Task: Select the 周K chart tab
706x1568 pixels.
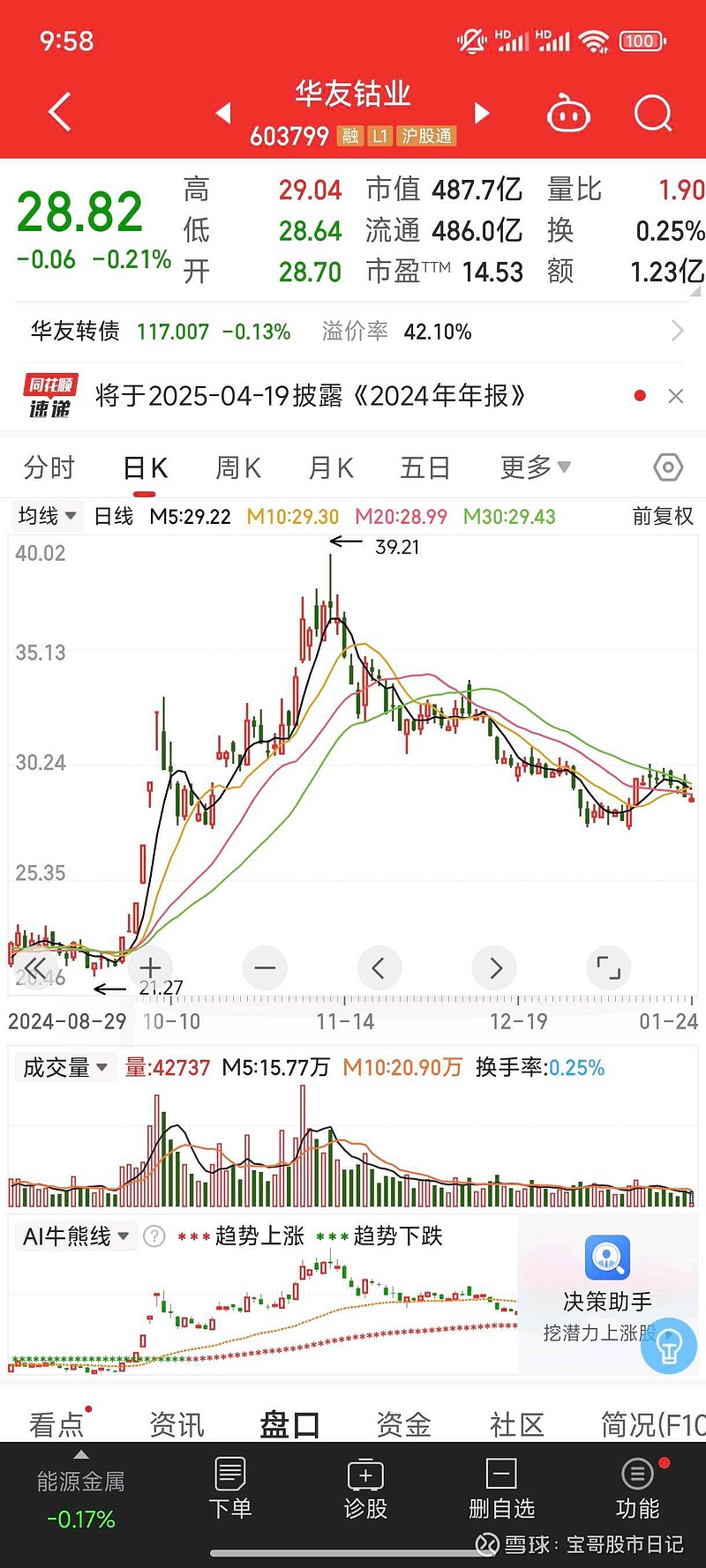Action: (x=238, y=467)
